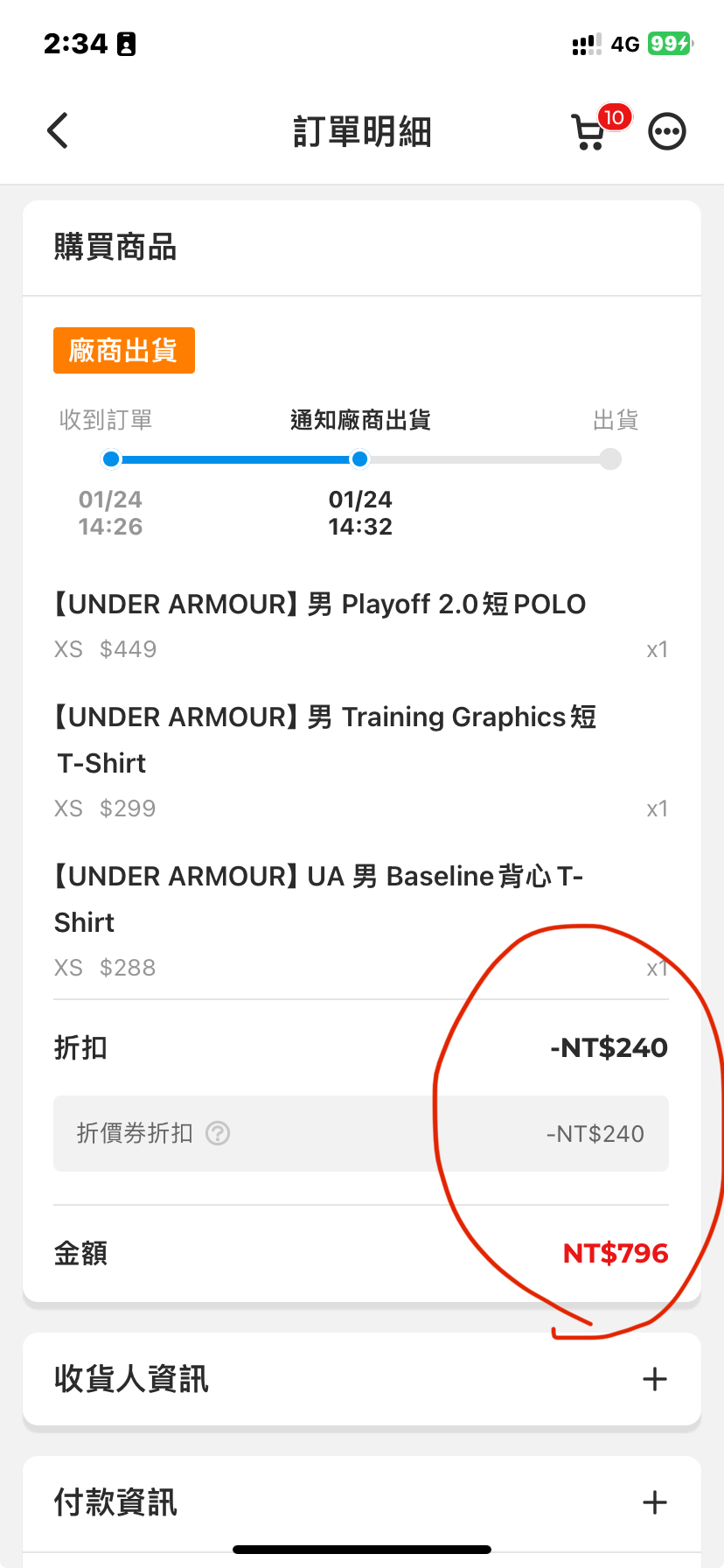Go back from the 訂單明細 page
724x1568 pixels.
click(x=58, y=131)
